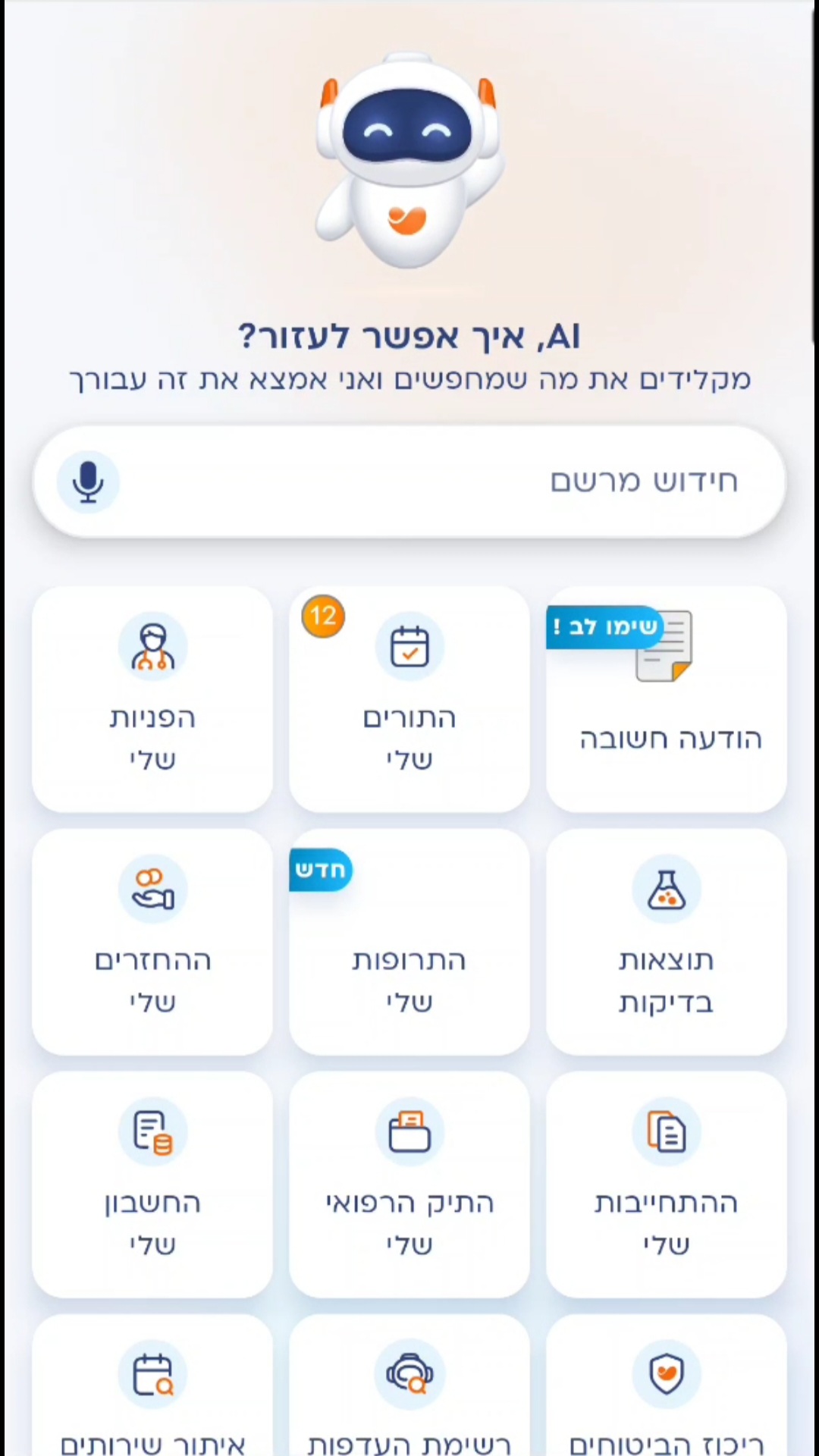The image size is (819, 1456).
Task: Open the ריכוז הביטוחים card
Action: (667, 1395)
